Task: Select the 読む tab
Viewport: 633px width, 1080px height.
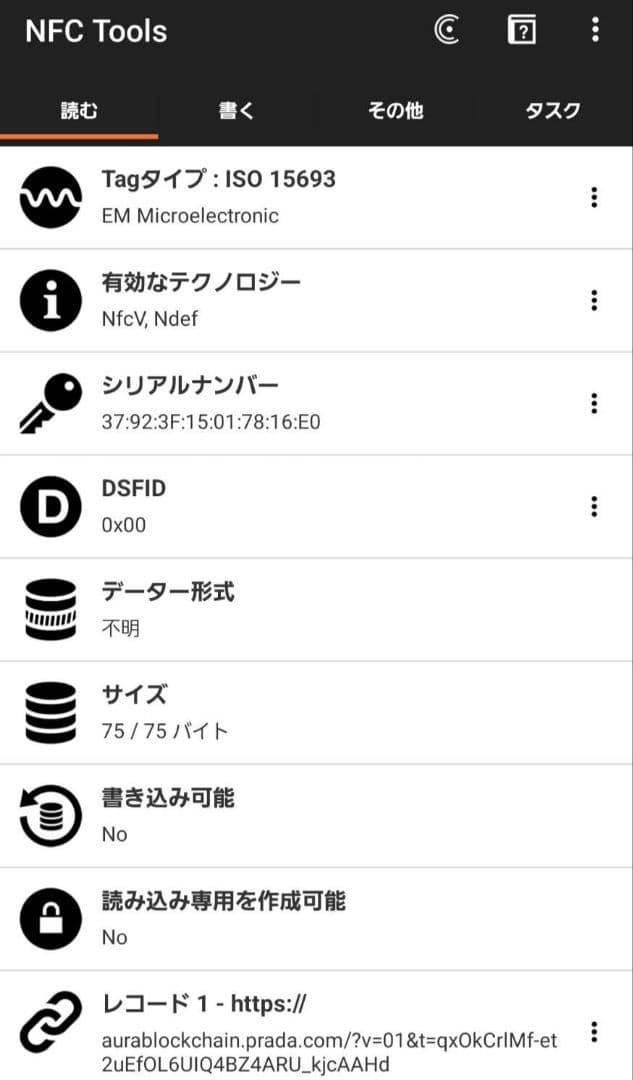Action: coord(79,110)
